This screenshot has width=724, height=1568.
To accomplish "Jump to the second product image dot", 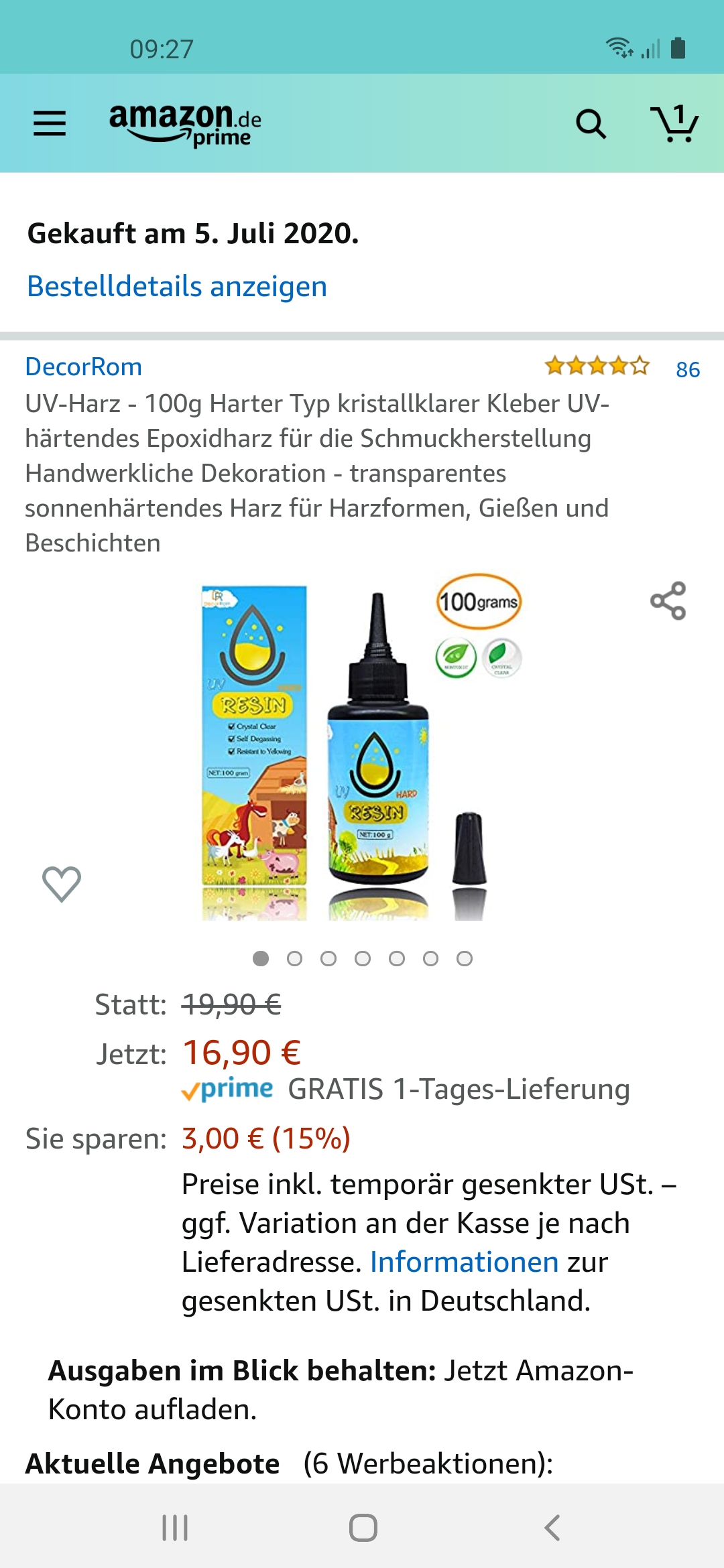I will [294, 959].
